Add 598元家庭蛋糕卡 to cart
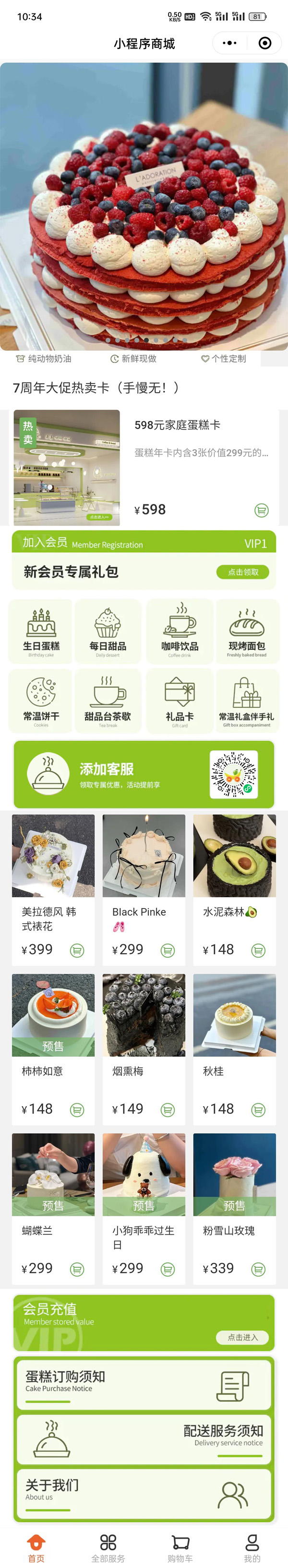Screen dimensions: 288x1568 261,510
